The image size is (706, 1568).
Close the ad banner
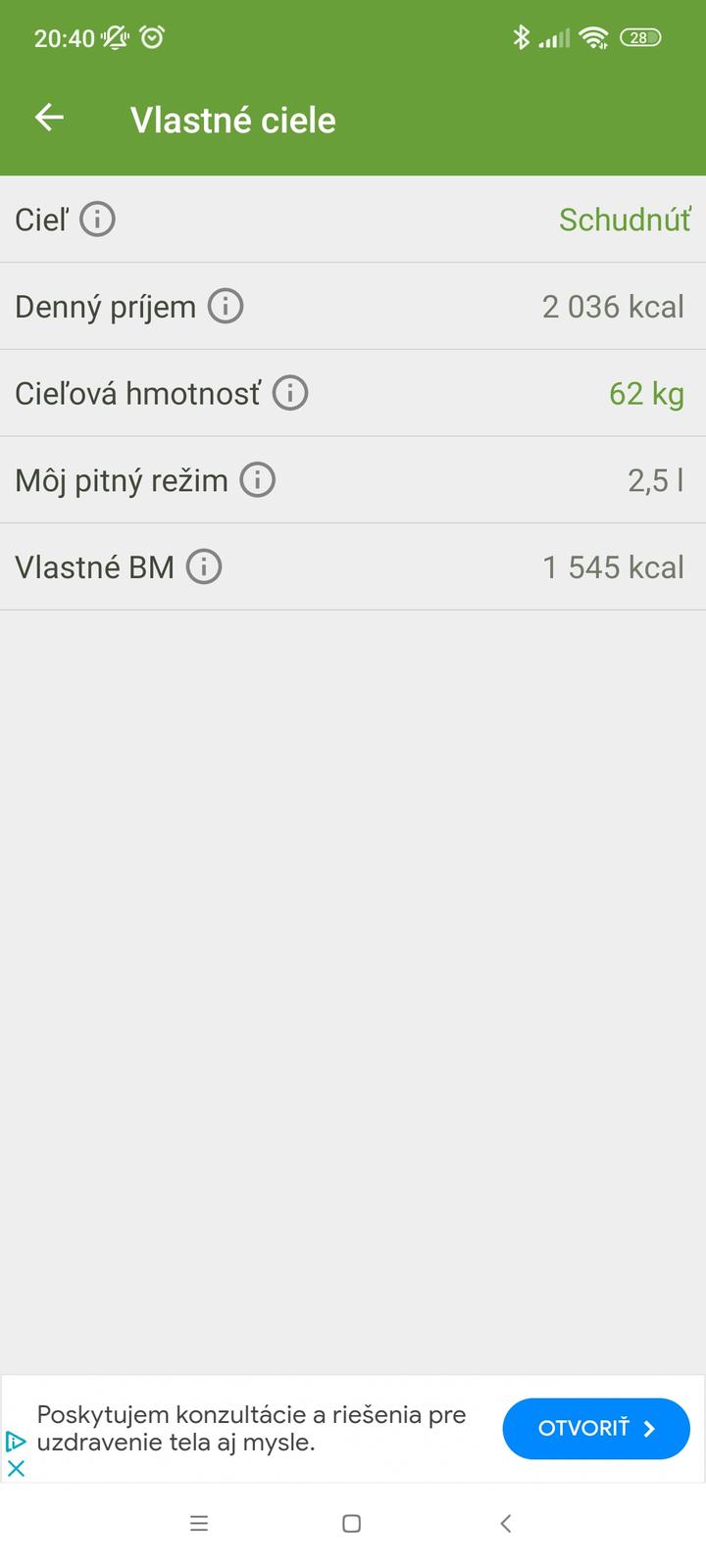(x=16, y=1468)
